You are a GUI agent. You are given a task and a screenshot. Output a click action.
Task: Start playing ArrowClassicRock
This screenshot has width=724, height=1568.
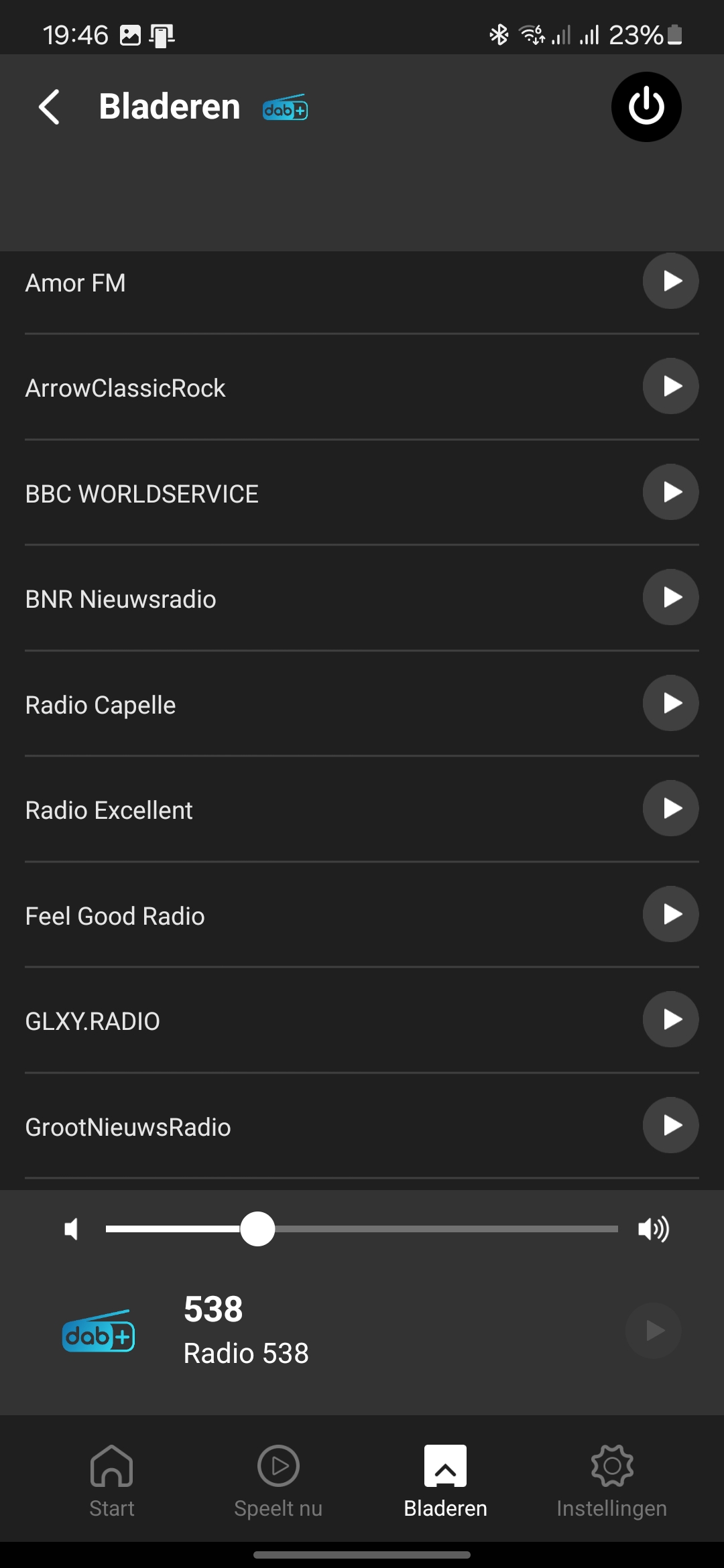coord(670,386)
